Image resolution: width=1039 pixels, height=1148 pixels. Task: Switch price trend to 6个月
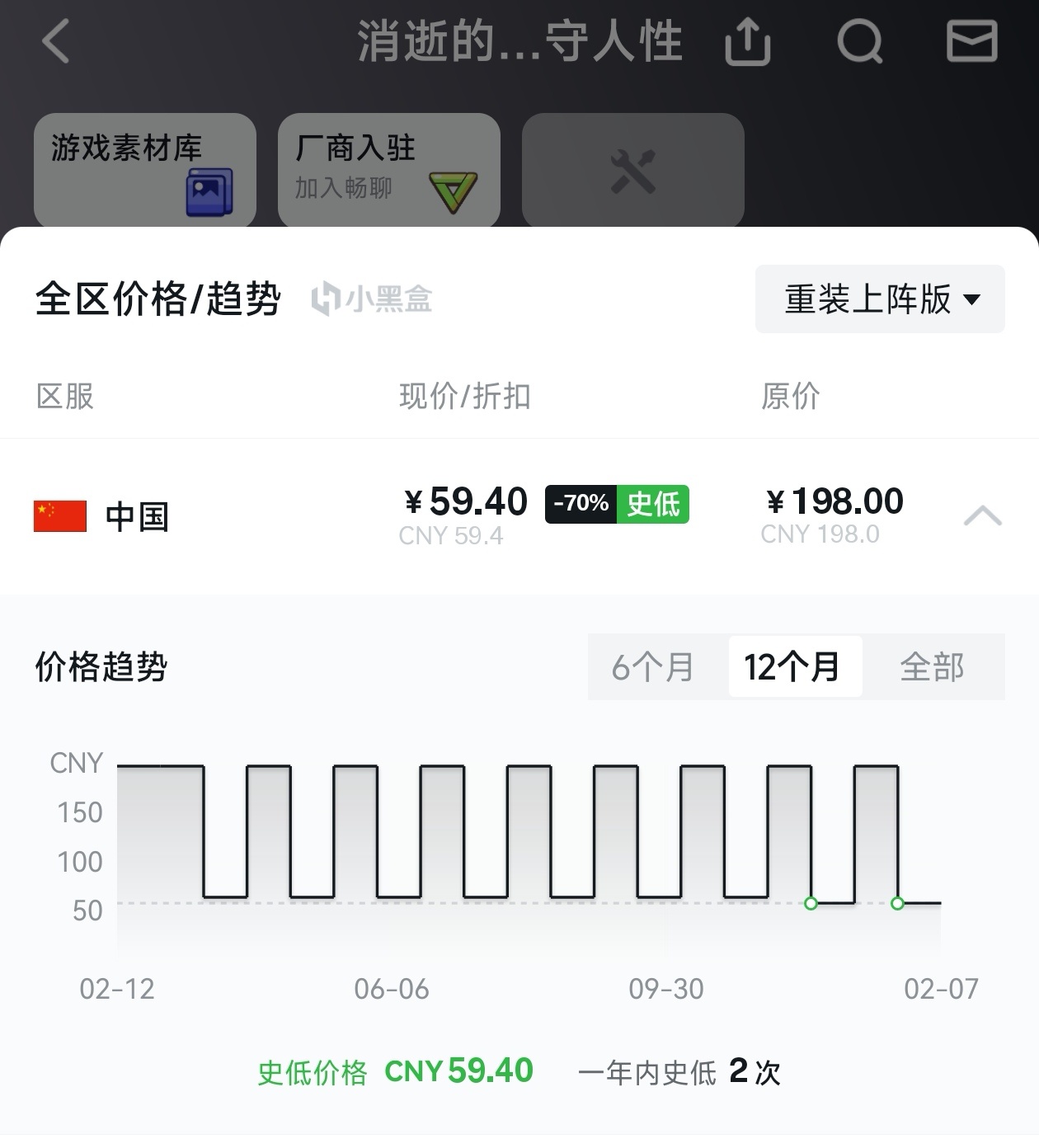(653, 667)
